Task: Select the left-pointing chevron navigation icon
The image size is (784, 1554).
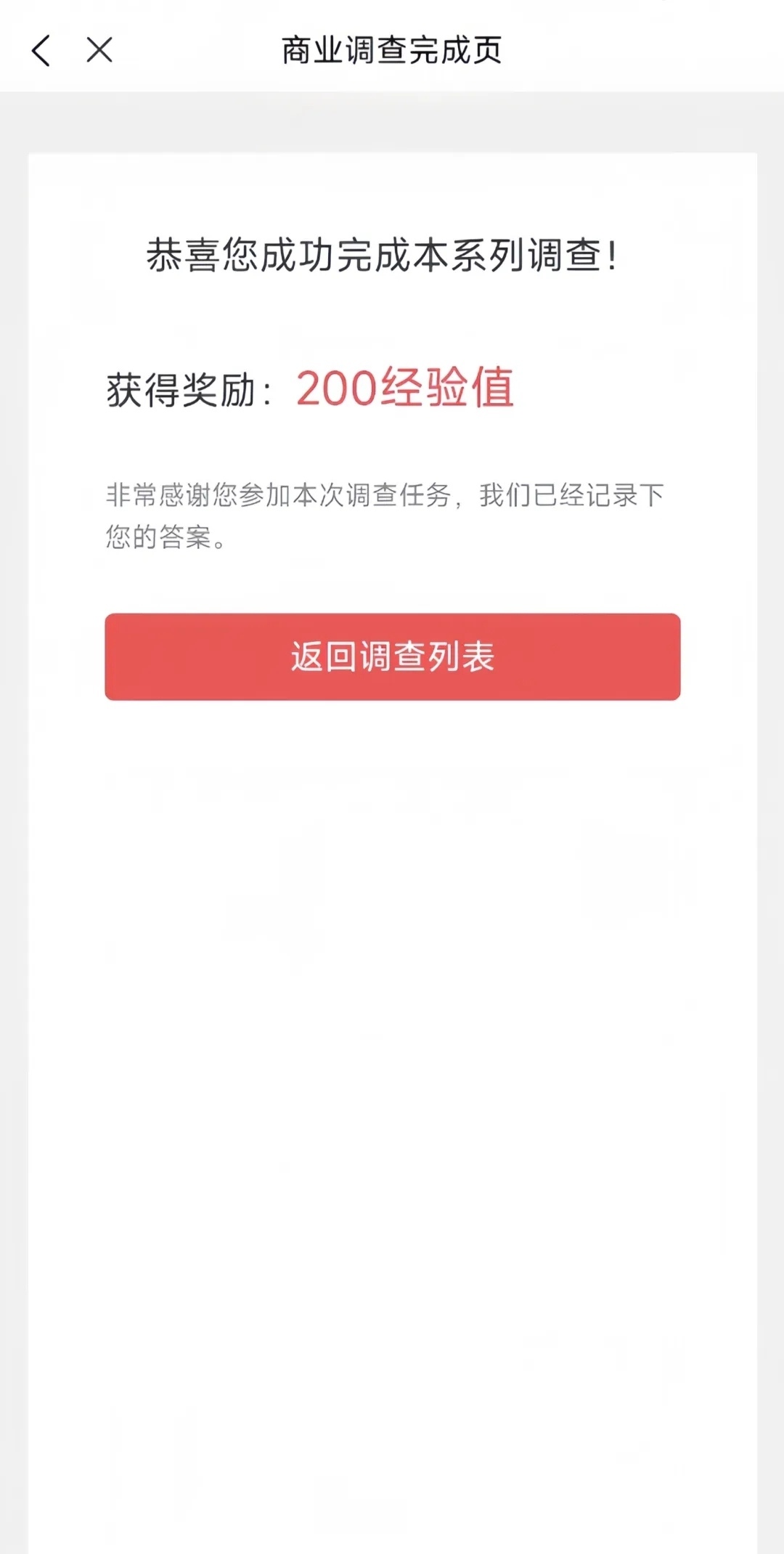Action: click(x=41, y=51)
